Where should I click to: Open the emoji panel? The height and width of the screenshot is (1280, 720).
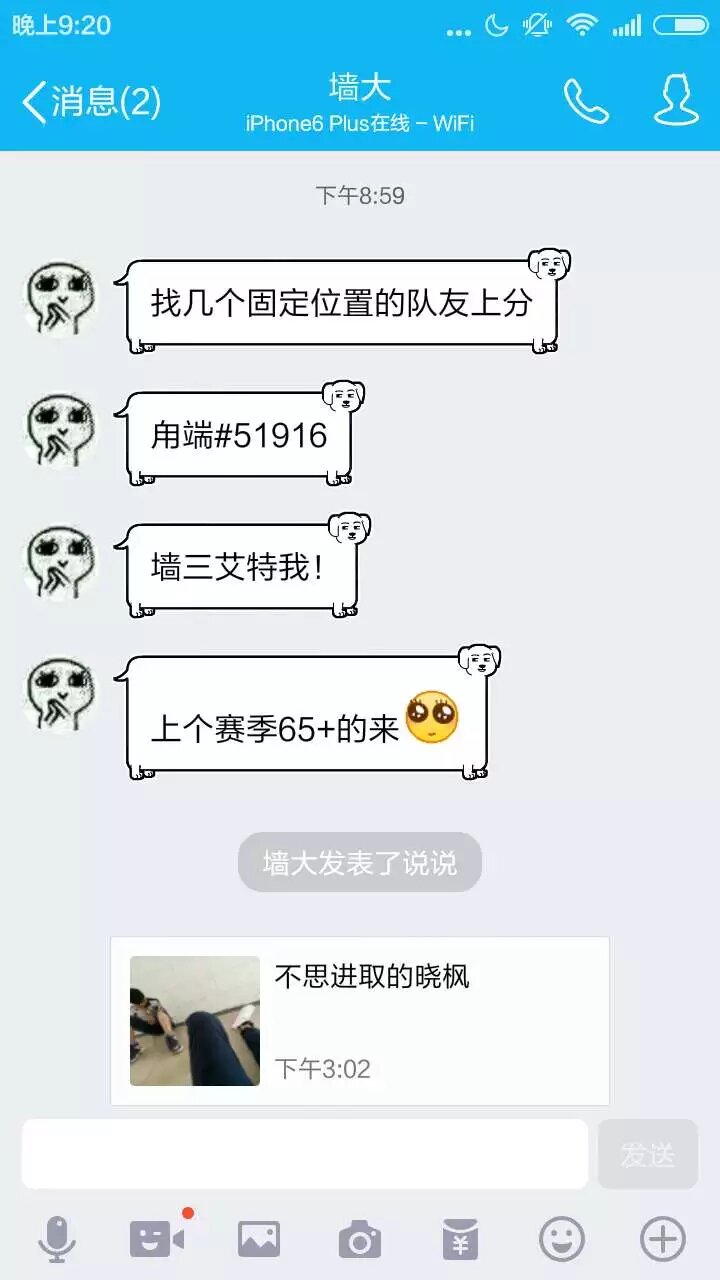click(x=562, y=1240)
